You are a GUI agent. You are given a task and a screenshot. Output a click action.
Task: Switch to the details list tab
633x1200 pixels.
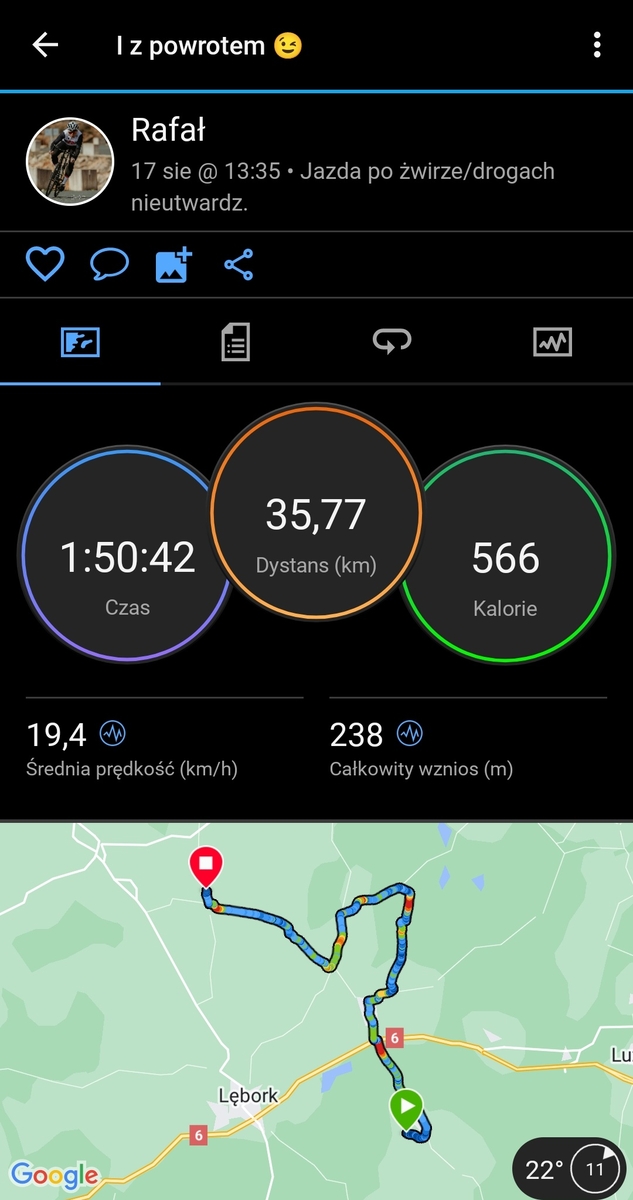pos(235,343)
